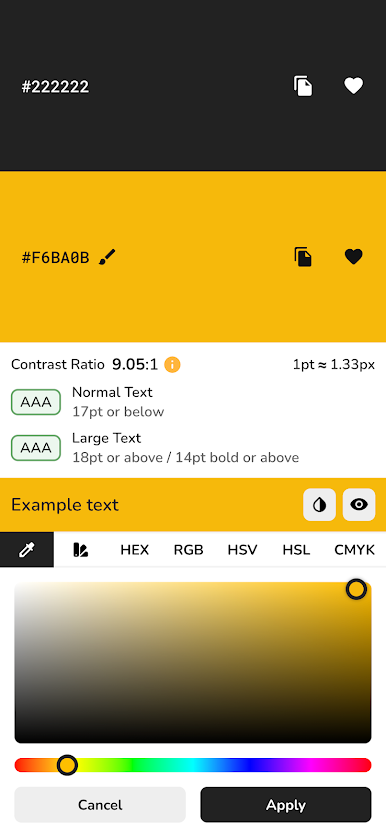Toggle the eye preview button
The width and height of the screenshot is (386, 837).
tap(359, 504)
